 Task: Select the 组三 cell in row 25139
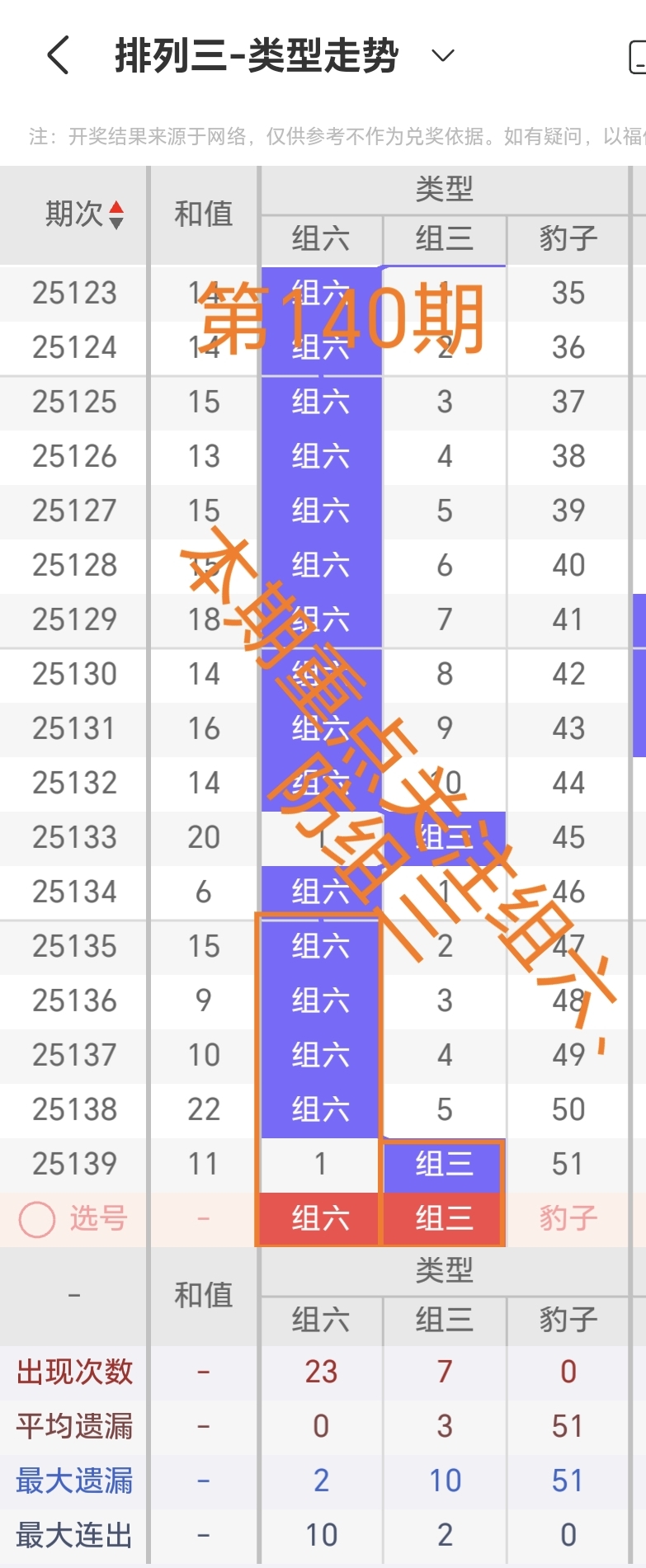tap(443, 1164)
